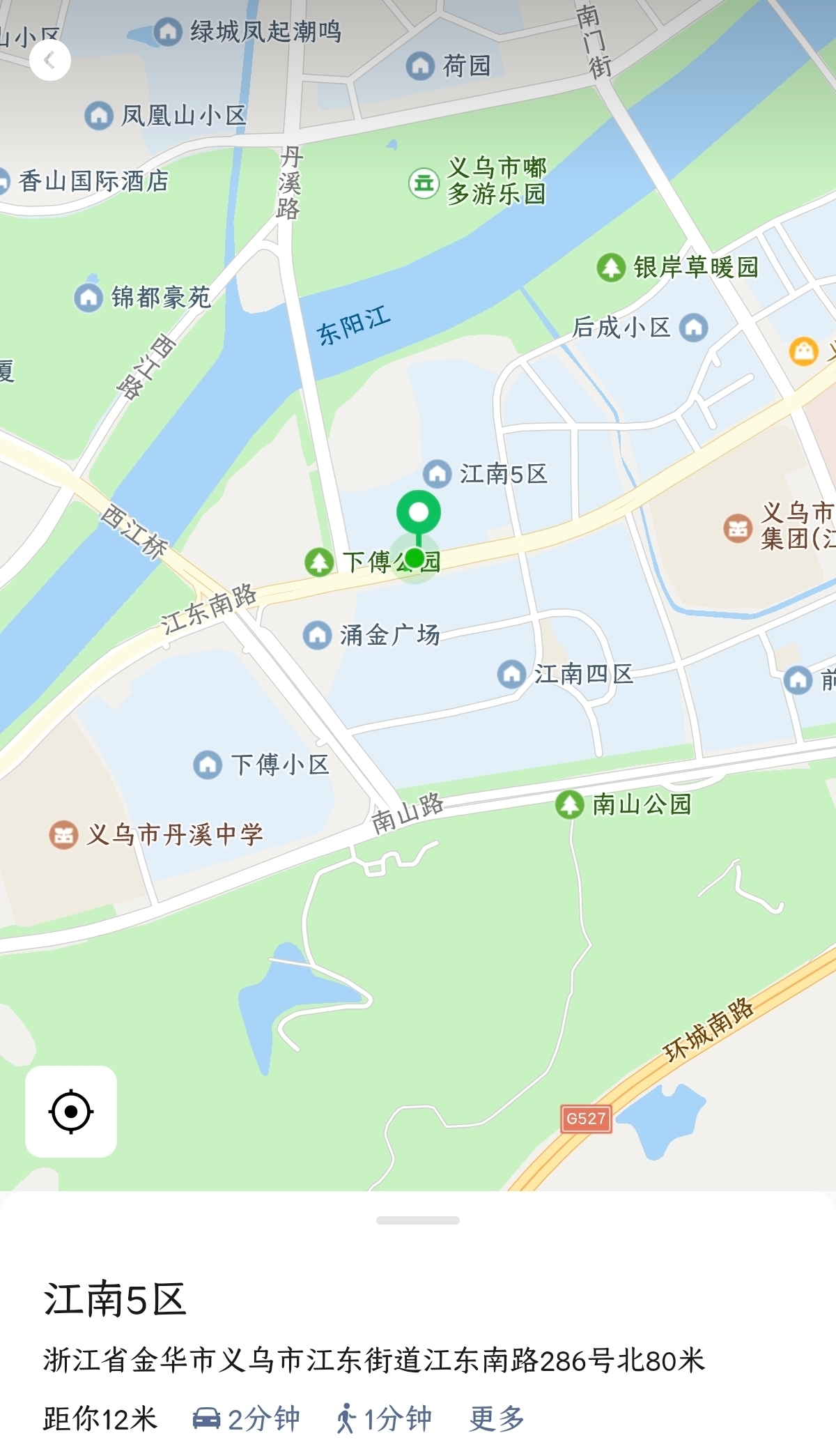Viewport: 836px width, 1456px height.
Task: Expand the bottom sheet drag handle
Action: pyautogui.click(x=418, y=1220)
